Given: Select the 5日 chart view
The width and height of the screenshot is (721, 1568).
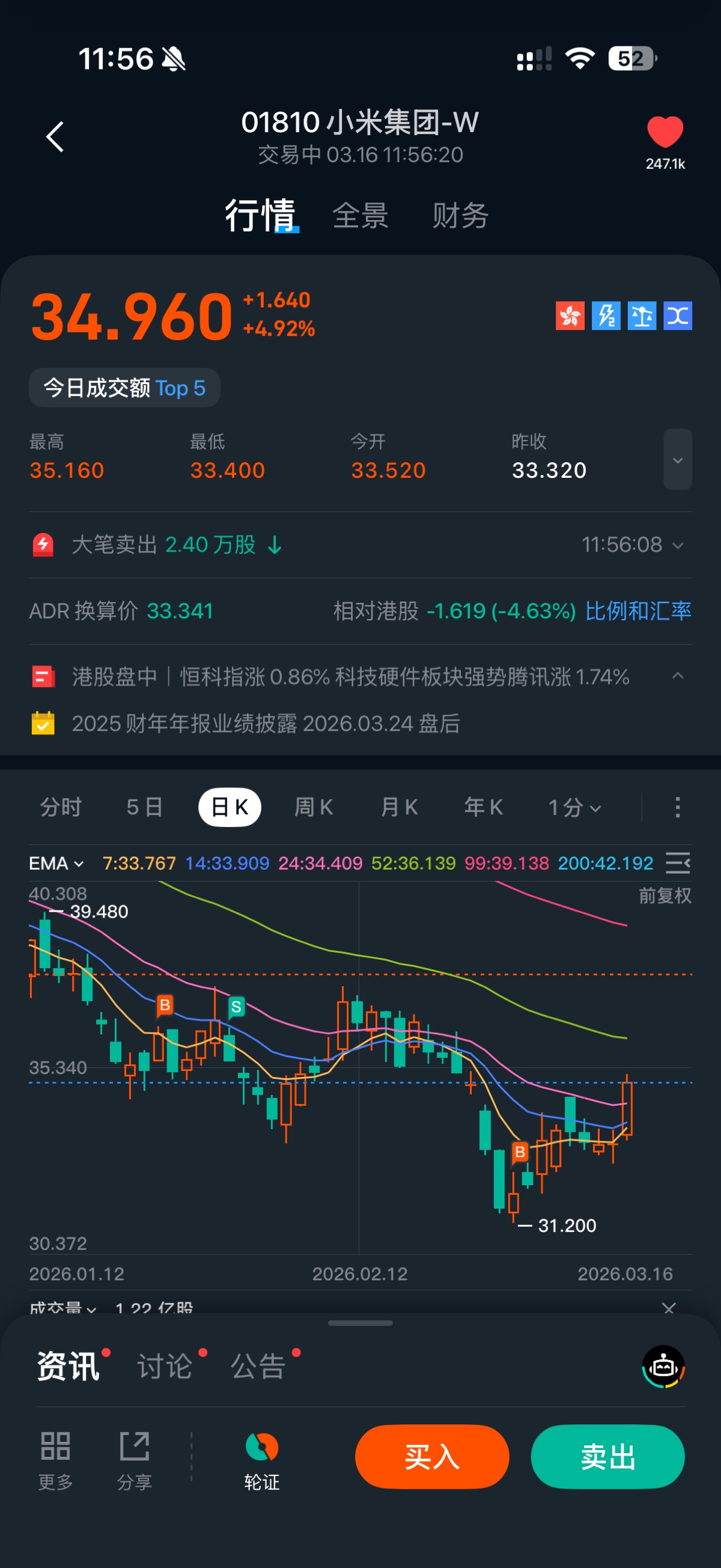Looking at the screenshot, I should point(144,807).
